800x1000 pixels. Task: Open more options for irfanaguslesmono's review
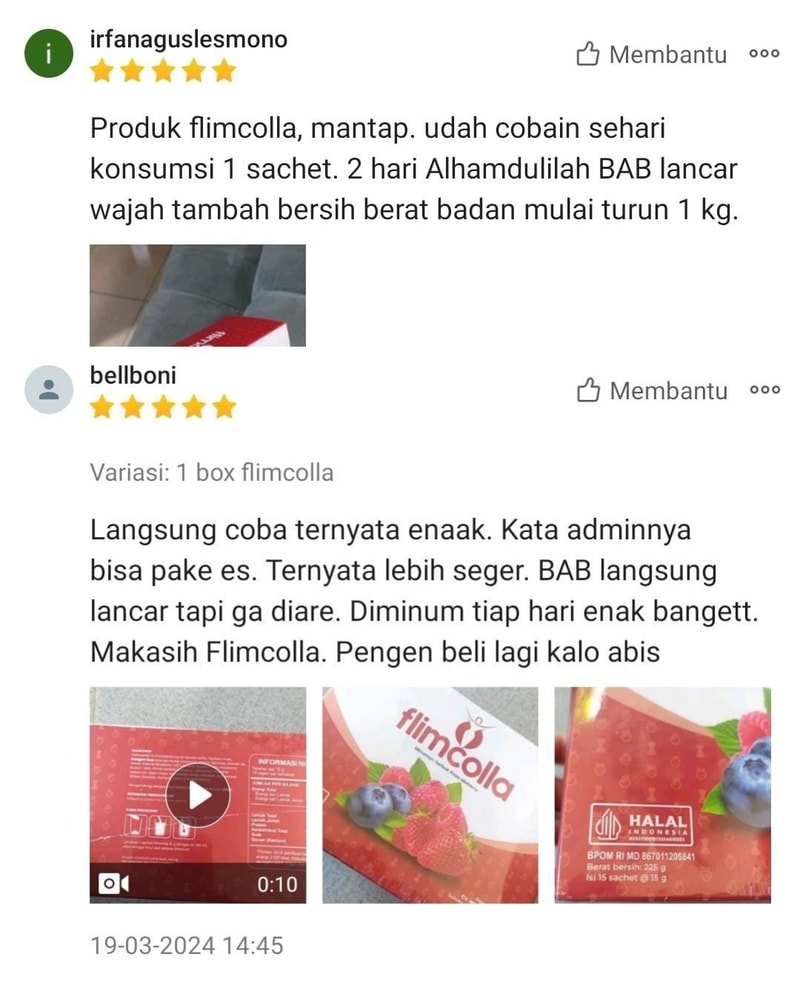coord(764,55)
